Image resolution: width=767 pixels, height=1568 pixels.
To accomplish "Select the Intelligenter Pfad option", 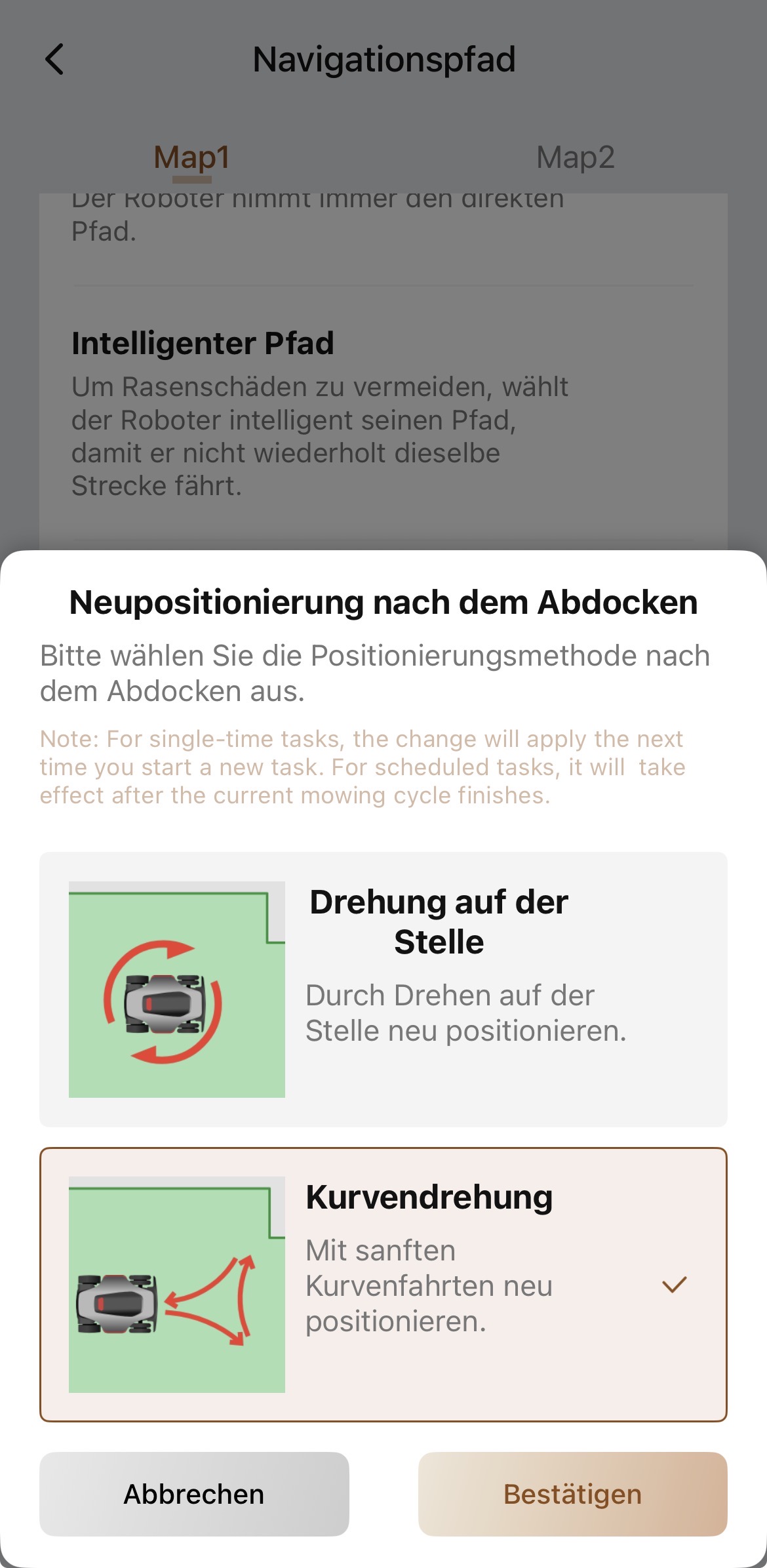I will tap(383, 413).
